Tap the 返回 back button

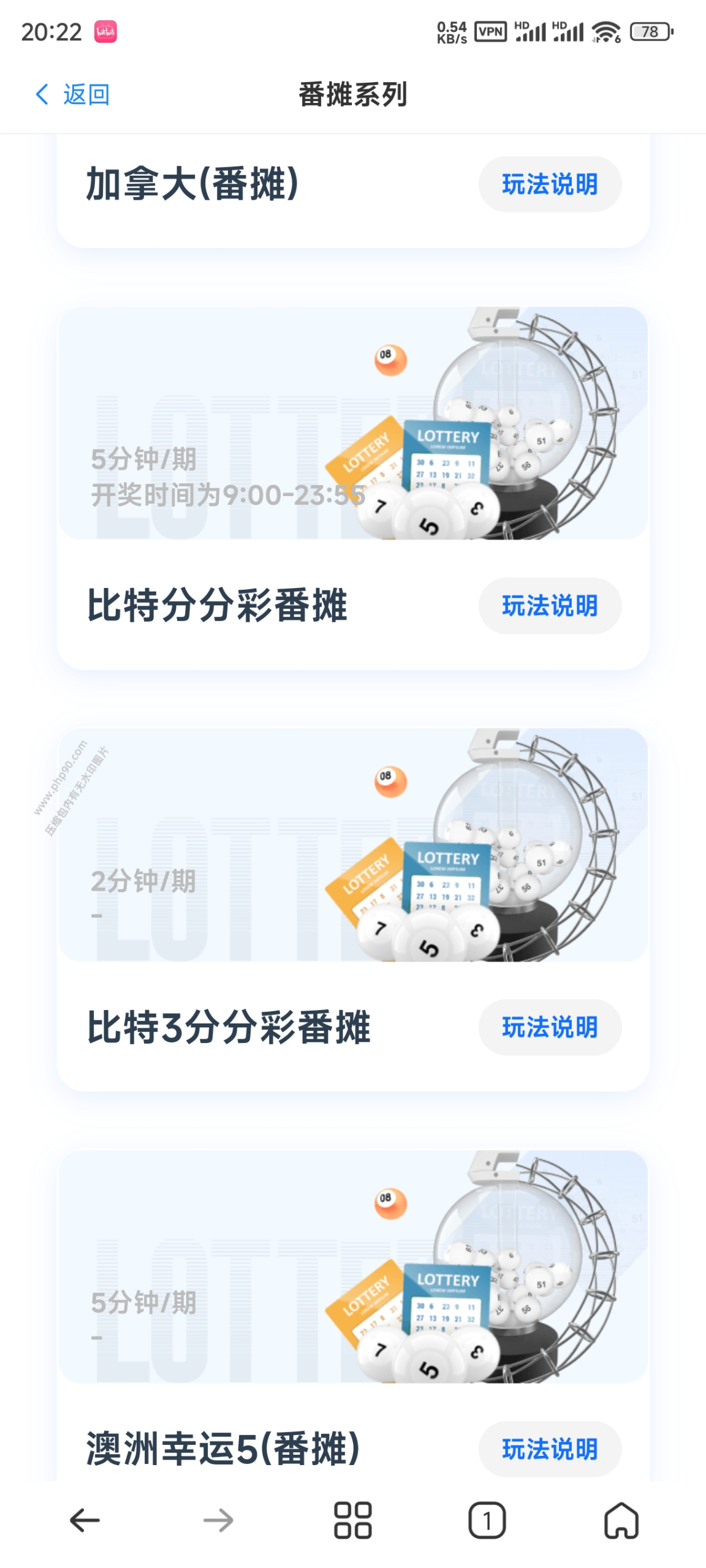(x=72, y=94)
